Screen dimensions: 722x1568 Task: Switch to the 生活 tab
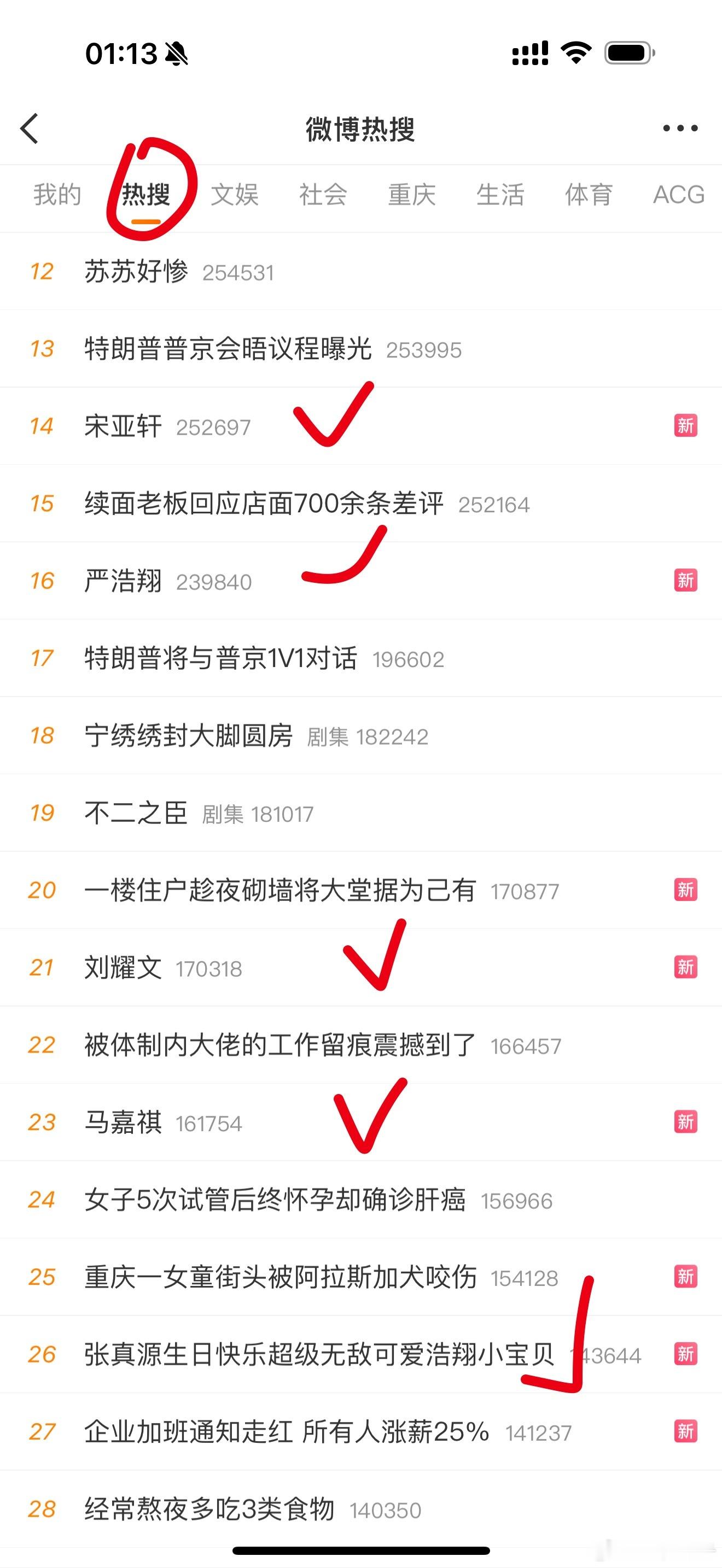(500, 195)
